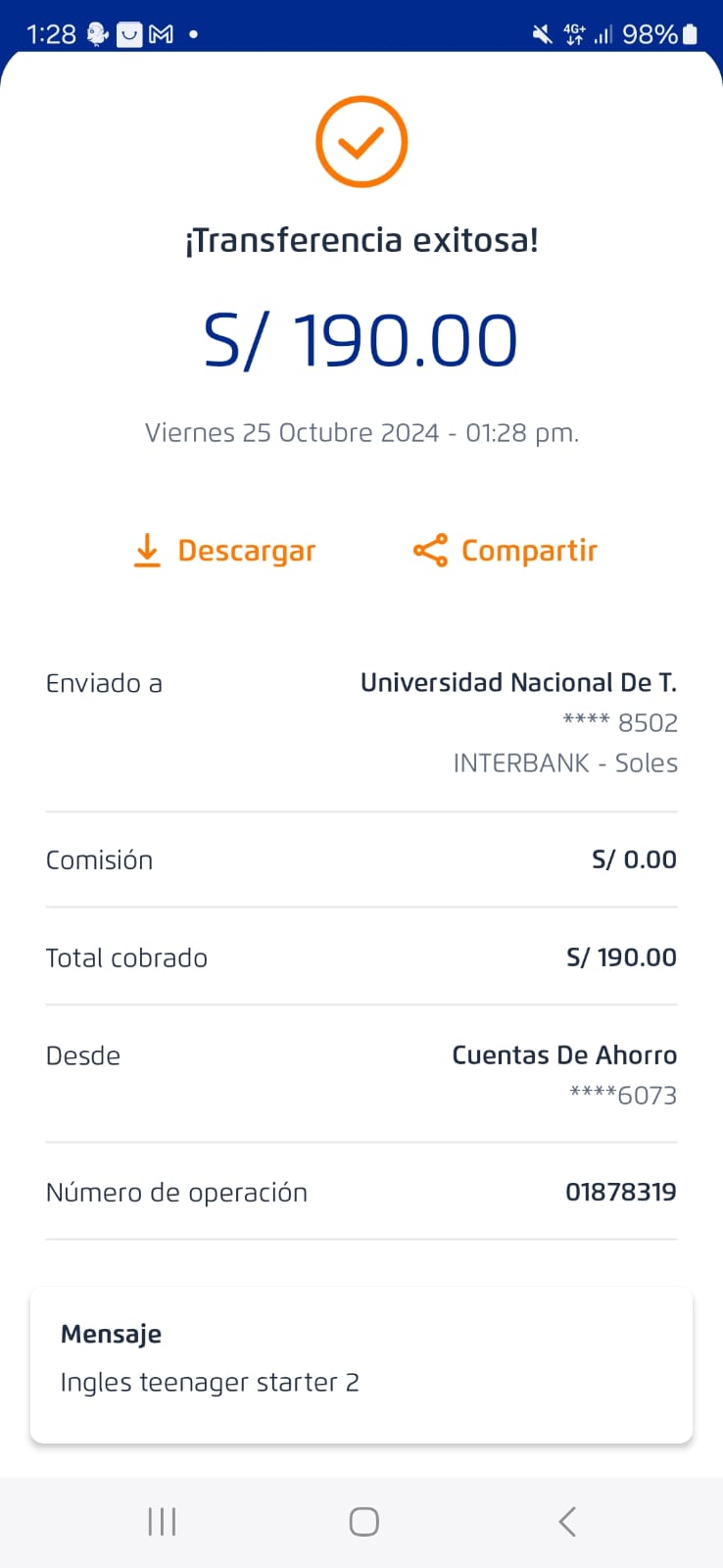Image resolution: width=723 pixels, height=1568 pixels.
Task: Go back with the system back button
Action: (566, 1521)
